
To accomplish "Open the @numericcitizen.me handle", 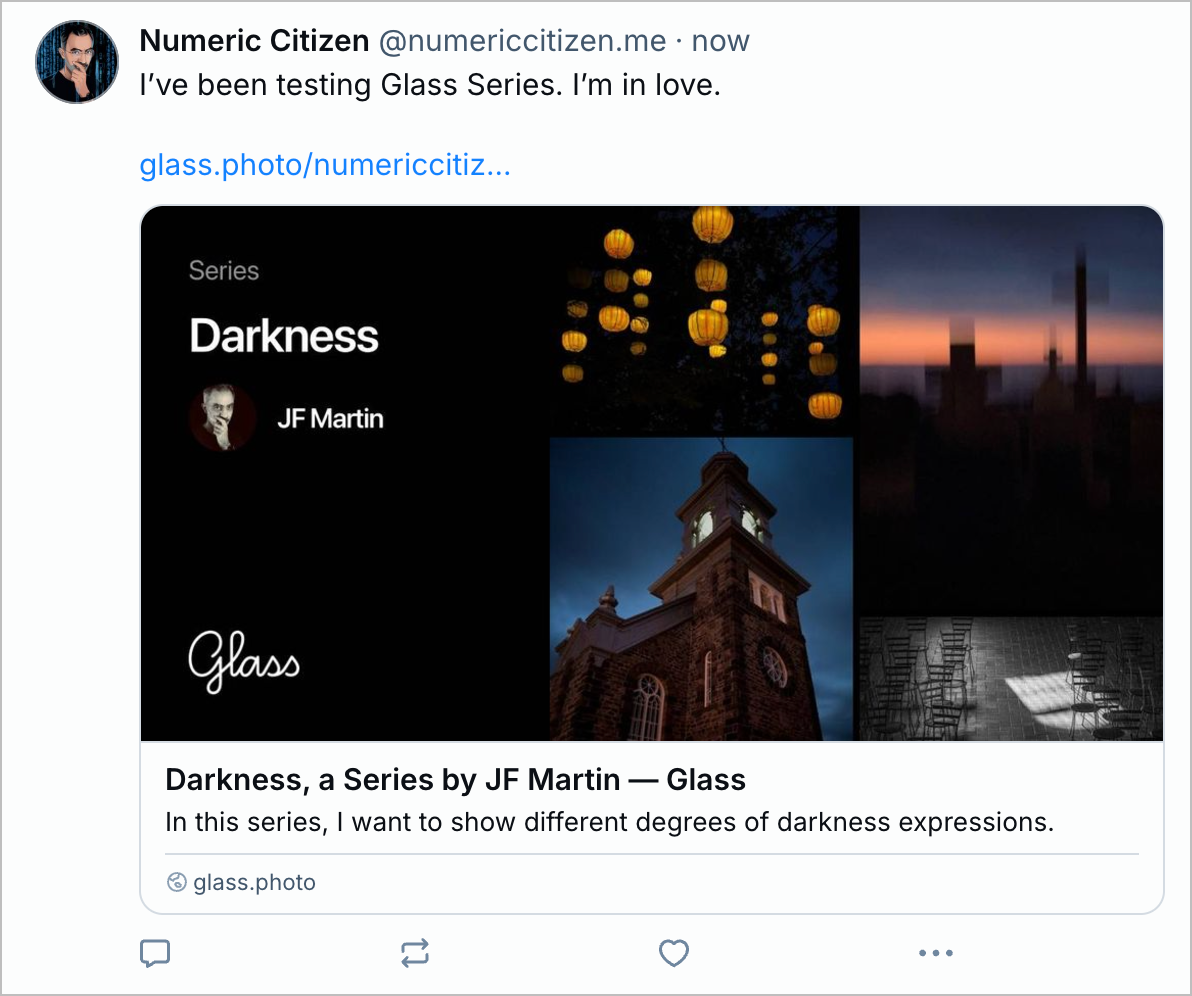I will pyautogui.click(x=522, y=41).
